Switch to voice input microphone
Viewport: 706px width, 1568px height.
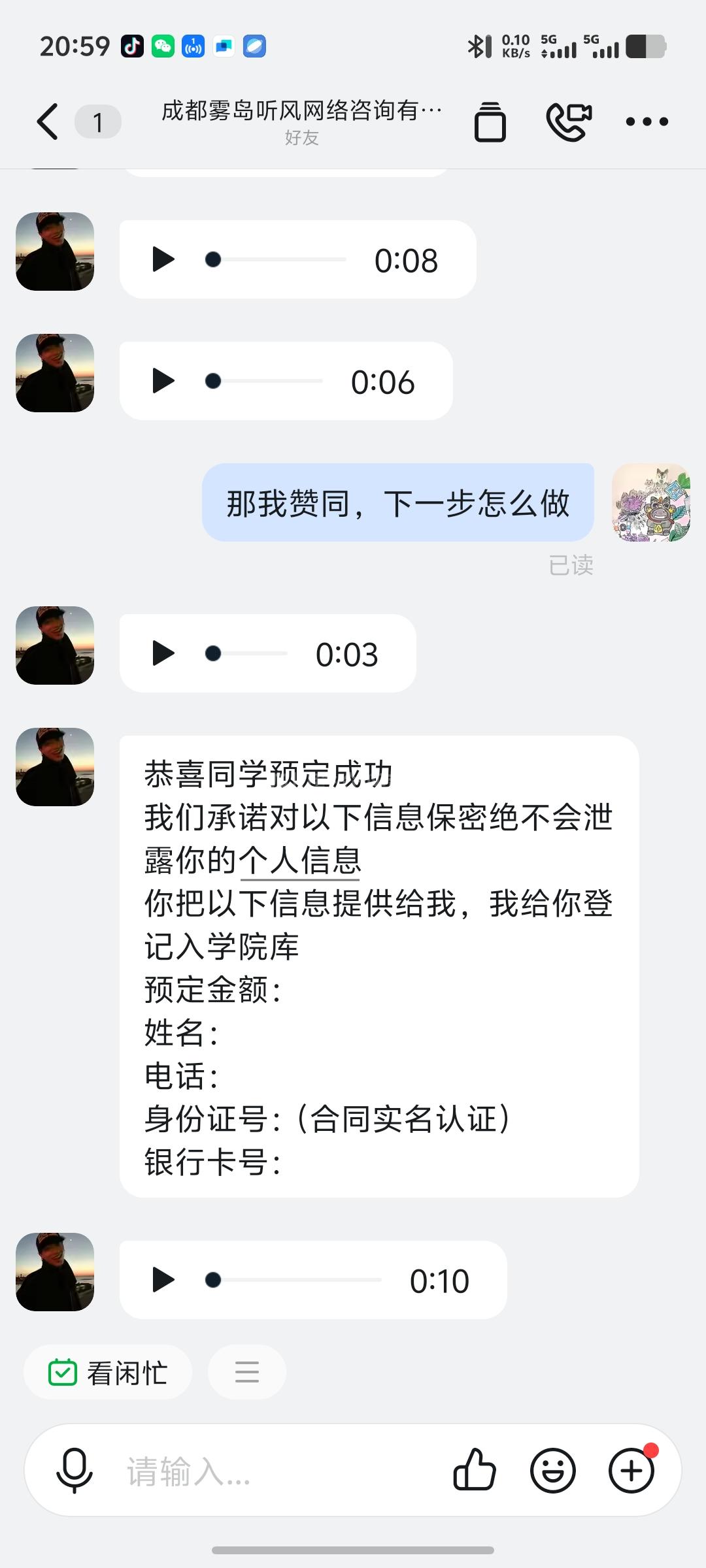75,1470
